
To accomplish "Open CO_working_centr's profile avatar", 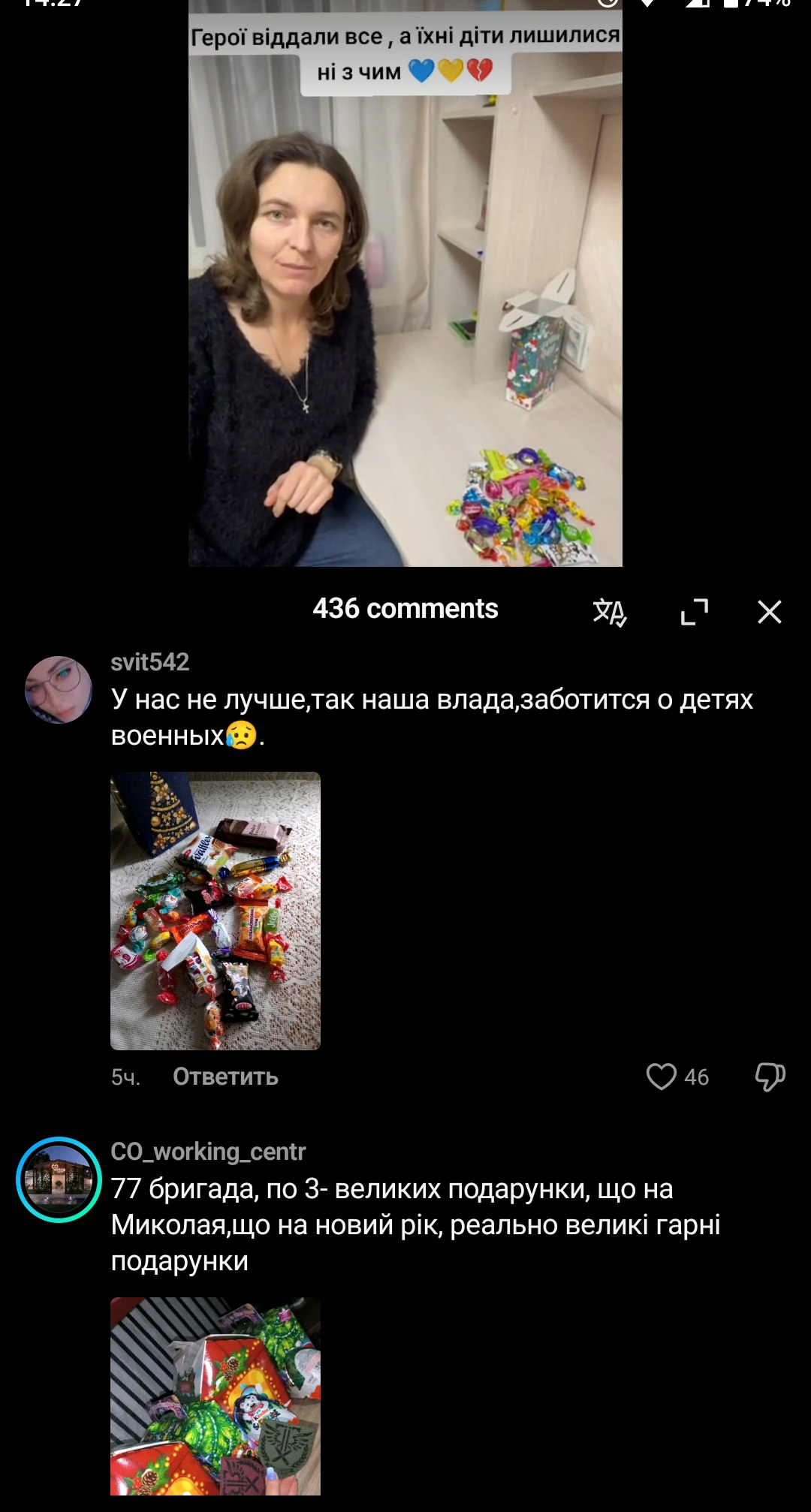I will (59, 1179).
